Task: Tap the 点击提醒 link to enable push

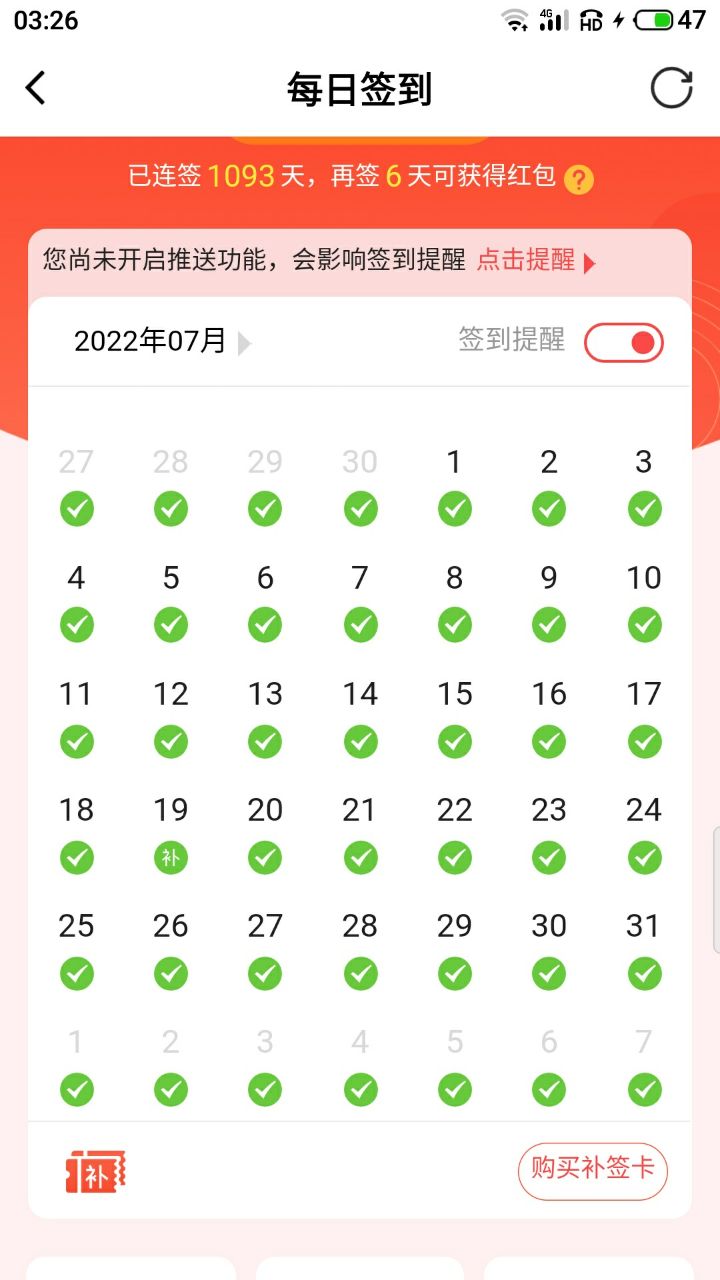Action: coord(535,261)
